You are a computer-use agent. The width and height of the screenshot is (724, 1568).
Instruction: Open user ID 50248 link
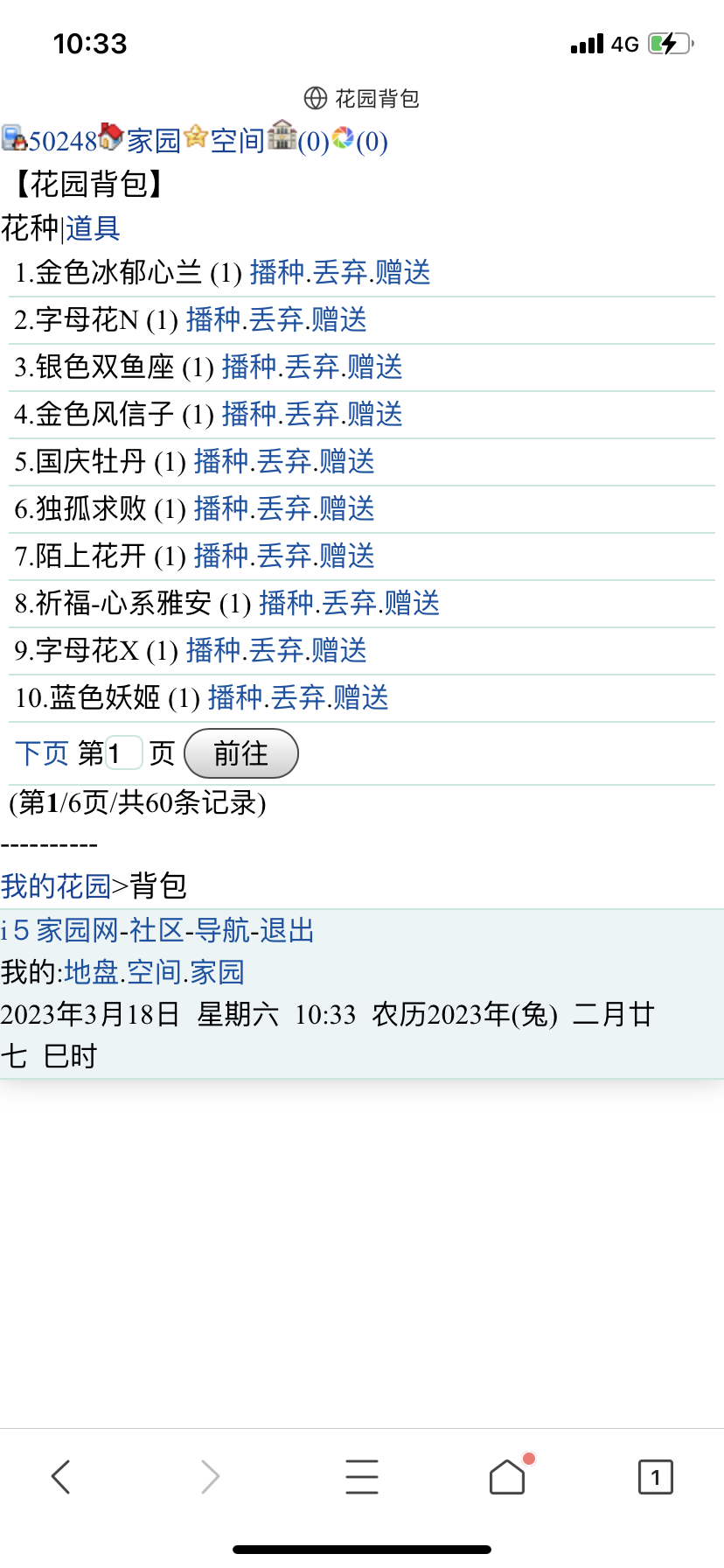pos(62,141)
